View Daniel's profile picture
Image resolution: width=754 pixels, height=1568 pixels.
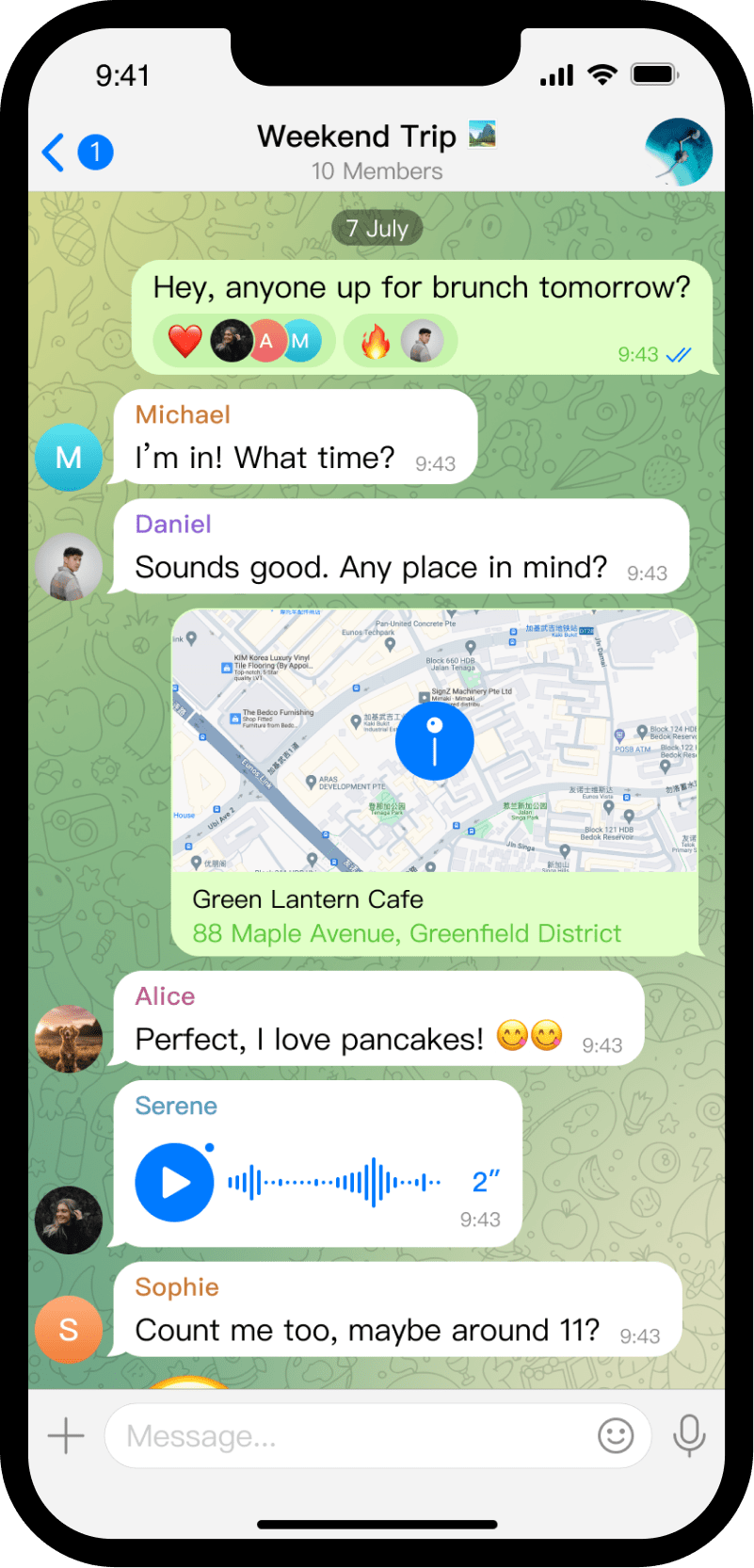(69, 567)
